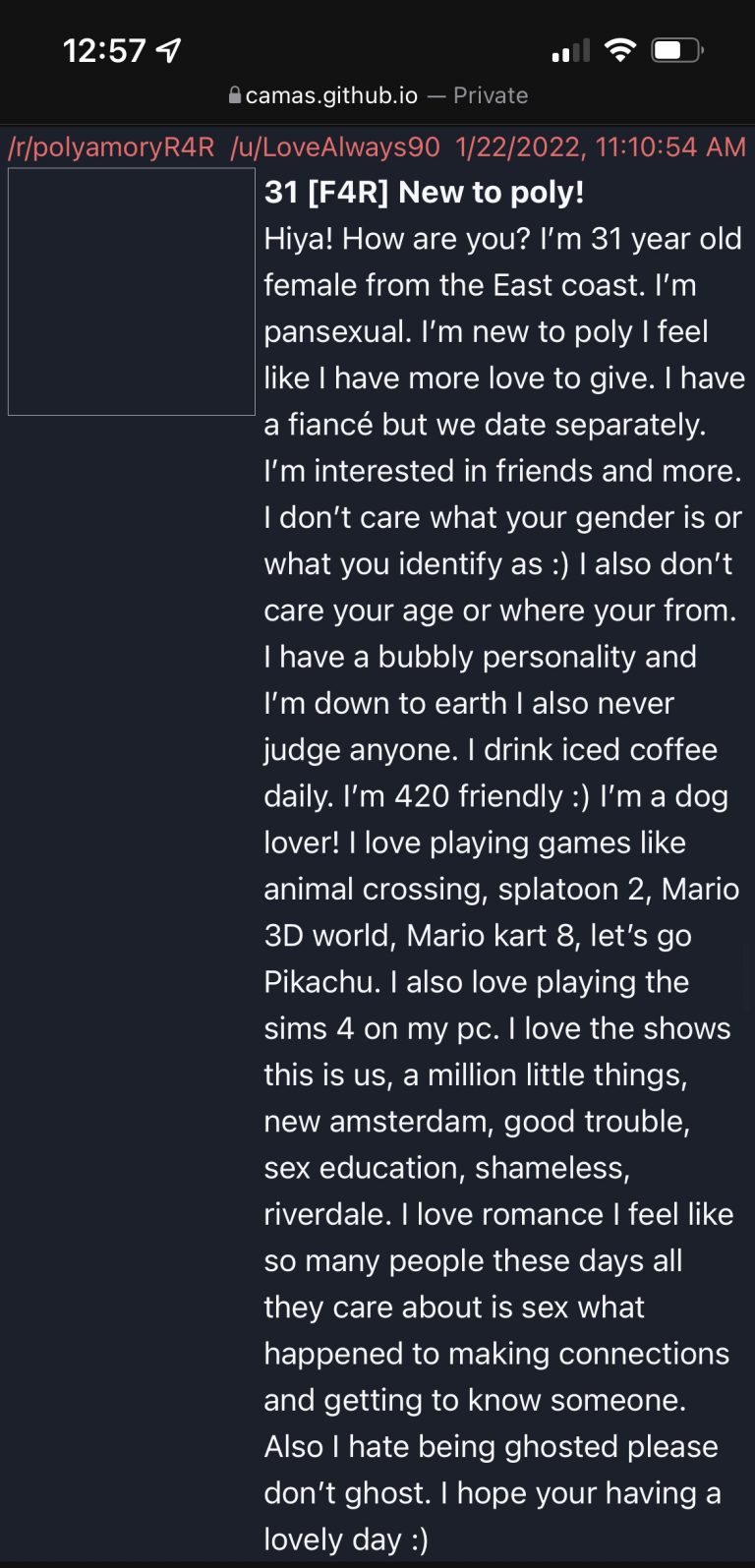Screen dimensions: 755x1568
Task: Open the 1/22/2022 post timestamp link
Action: (x=601, y=147)
